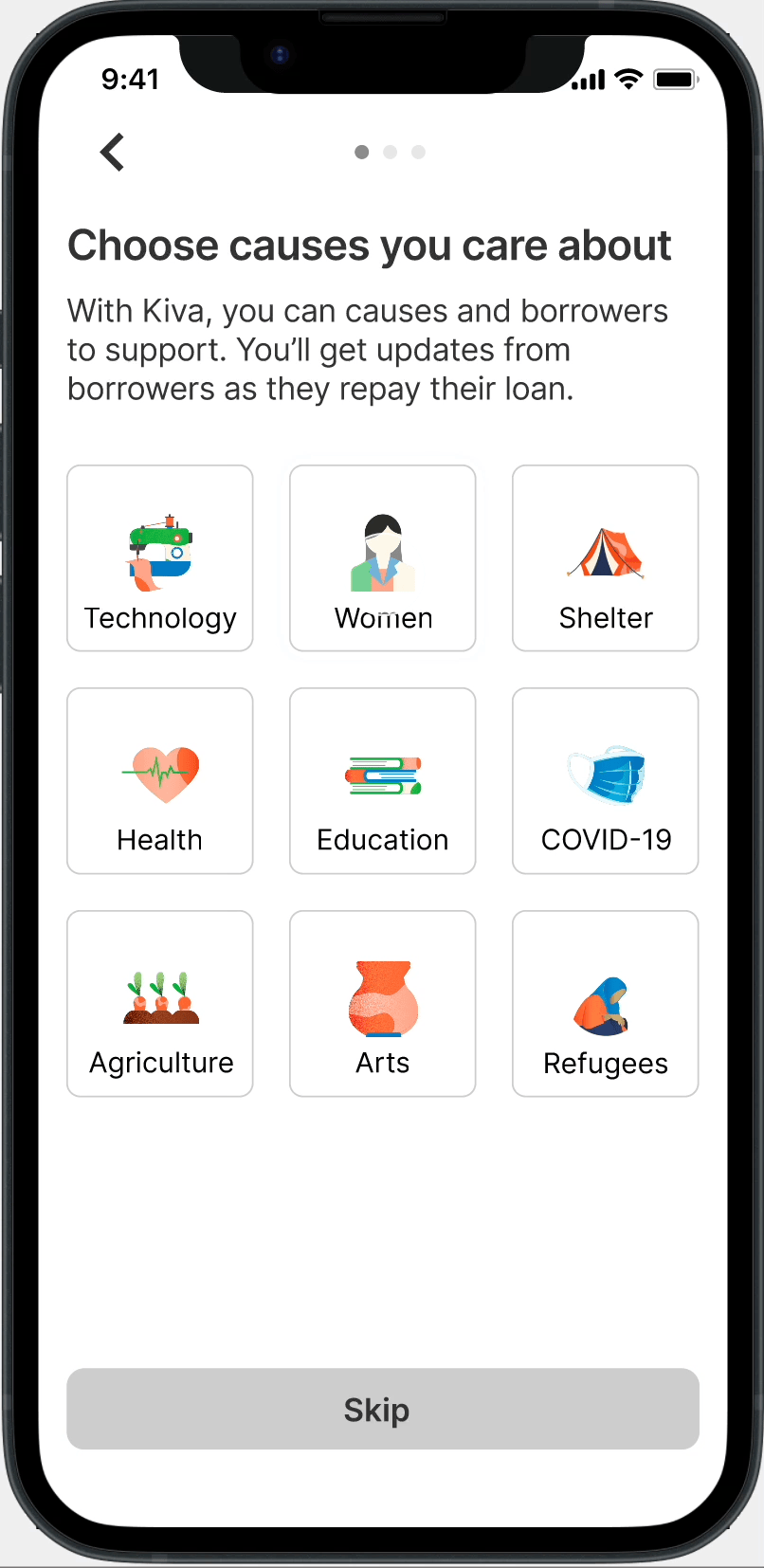Select the Technology cause
Image resolution: width=764 pixels, height=1568 pixels.
[160, 558]
